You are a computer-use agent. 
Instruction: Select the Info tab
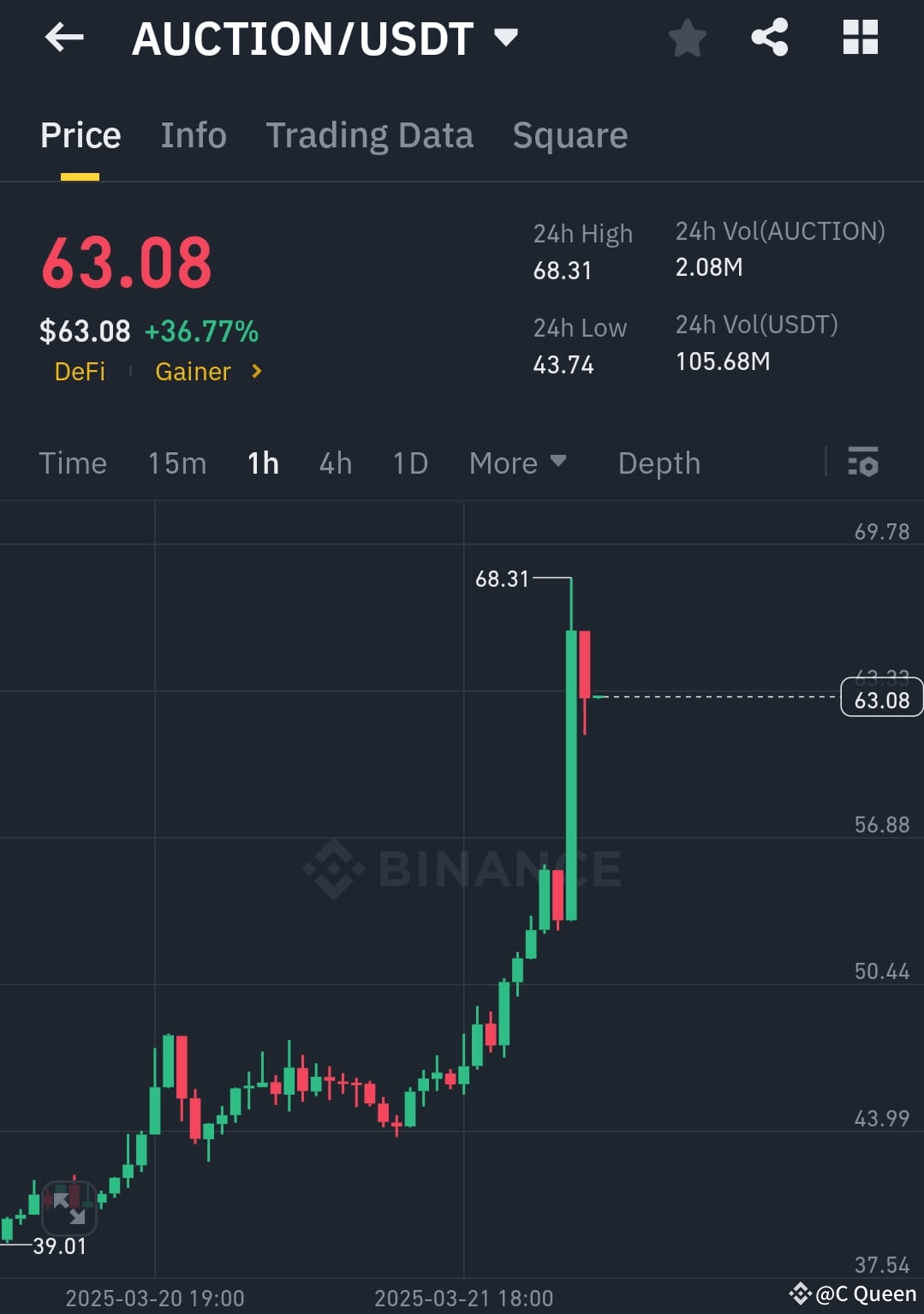pyautogui.click(x=193, y=135)
